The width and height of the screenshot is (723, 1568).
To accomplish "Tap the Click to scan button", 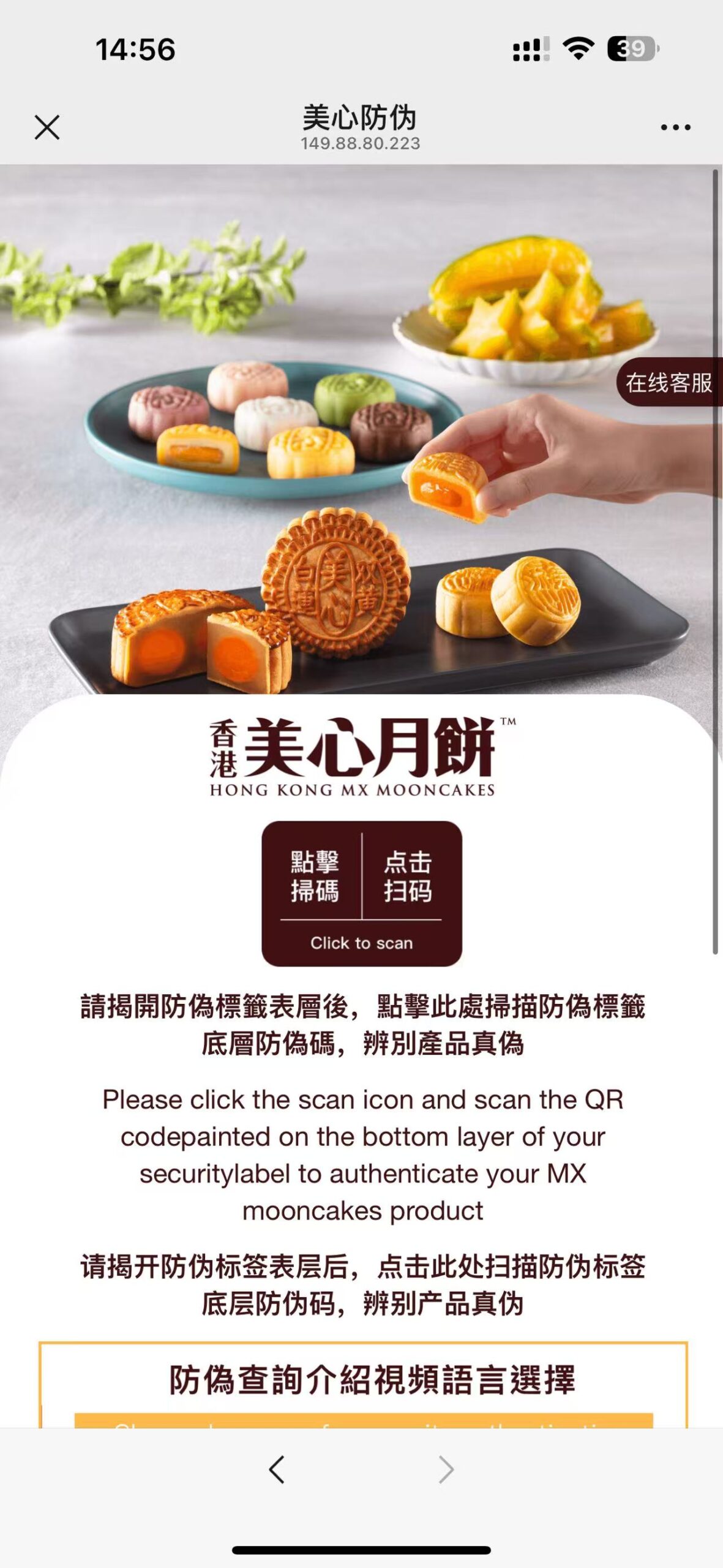I will [362, 894].
